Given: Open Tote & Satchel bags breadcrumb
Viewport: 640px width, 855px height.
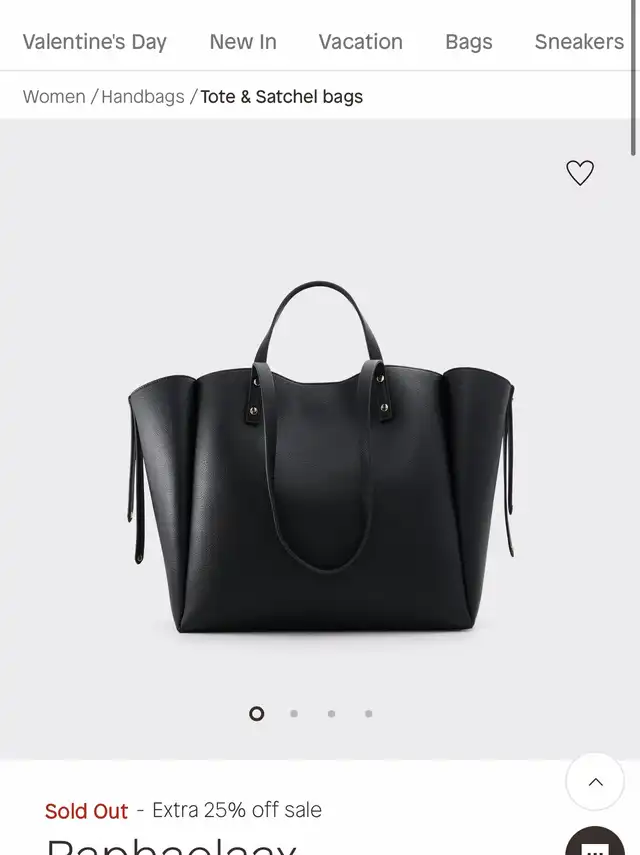Looking at the screenshot, I should pyautogui.click(x=281, y=97).
